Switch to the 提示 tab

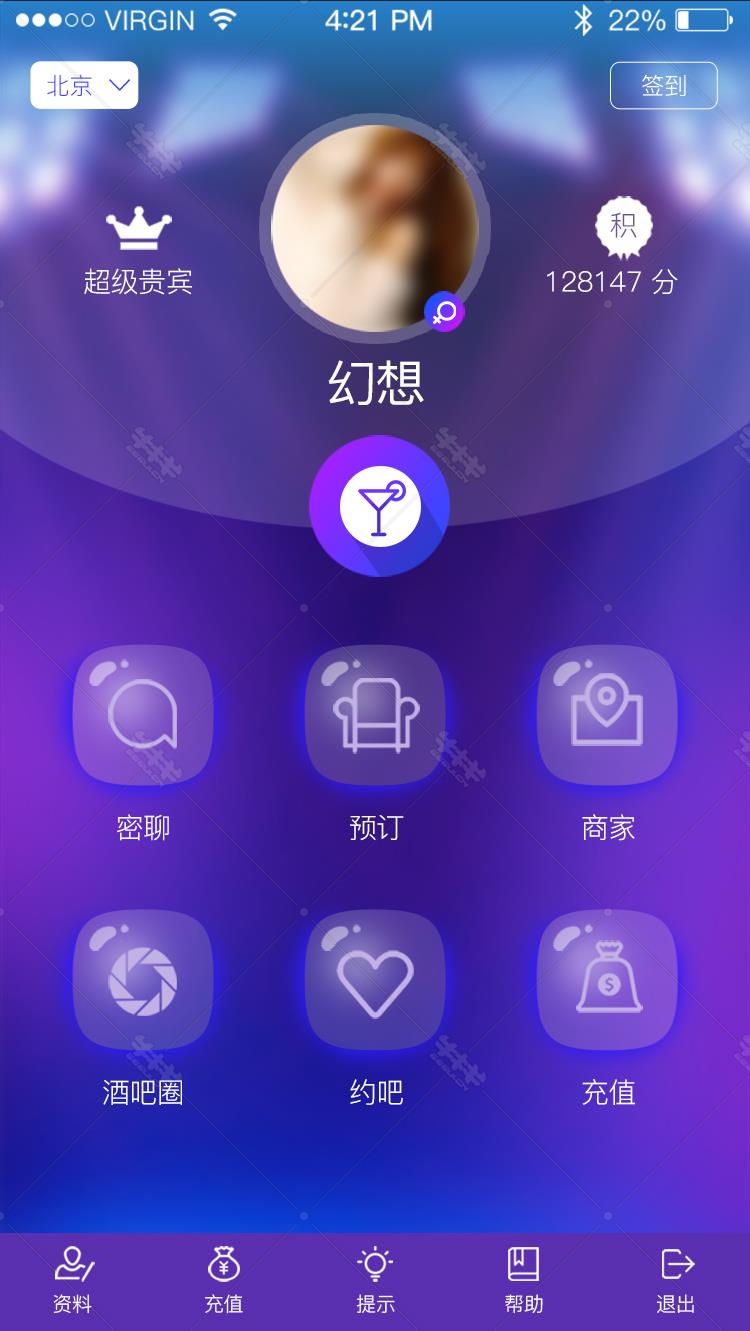(x=375, y=1280)
